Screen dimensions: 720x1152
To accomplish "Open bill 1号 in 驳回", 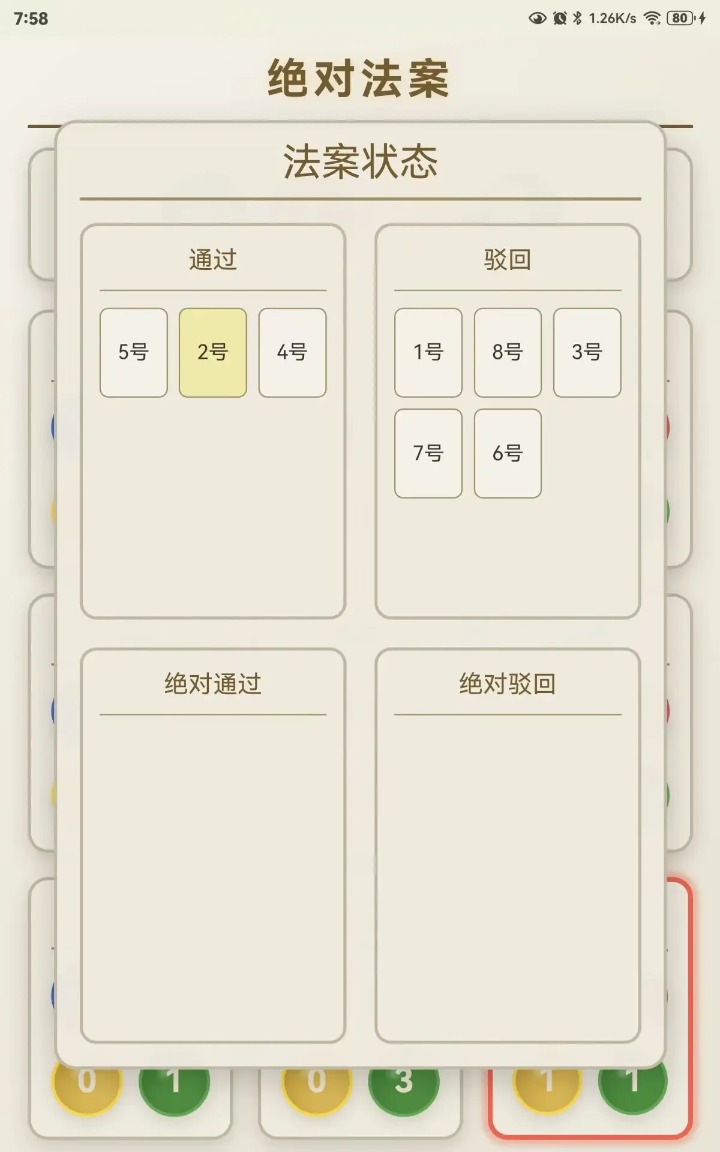I will [428, 352].
